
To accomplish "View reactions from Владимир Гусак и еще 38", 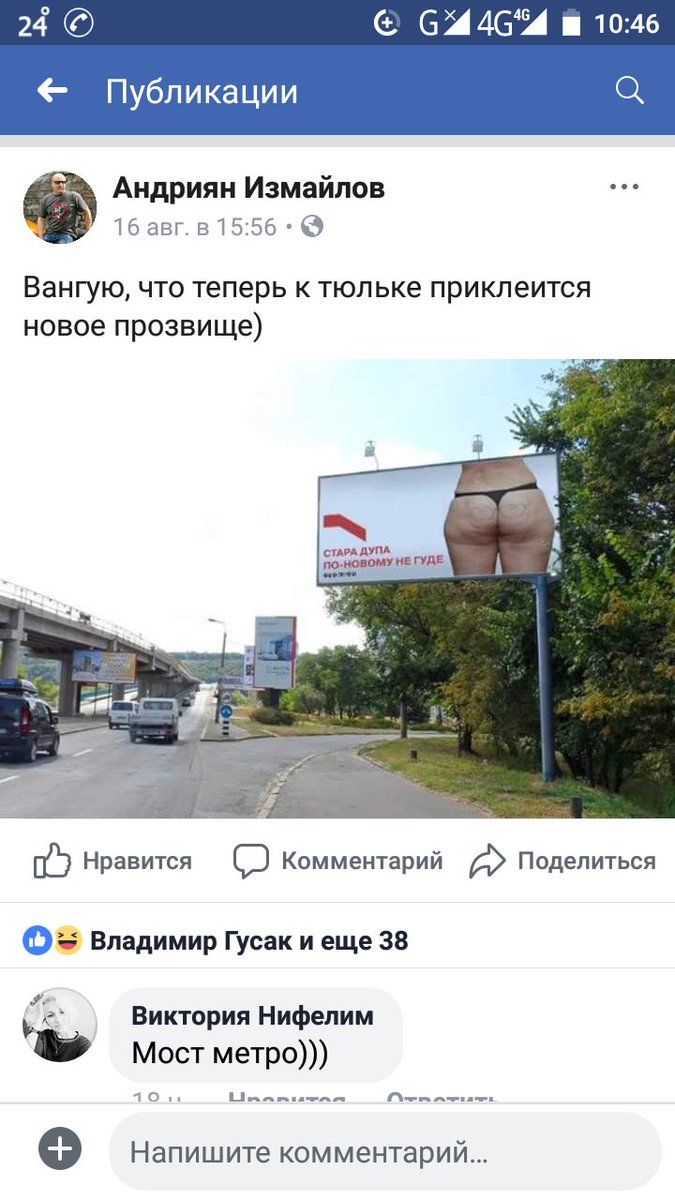I will [x=248, y=940].
